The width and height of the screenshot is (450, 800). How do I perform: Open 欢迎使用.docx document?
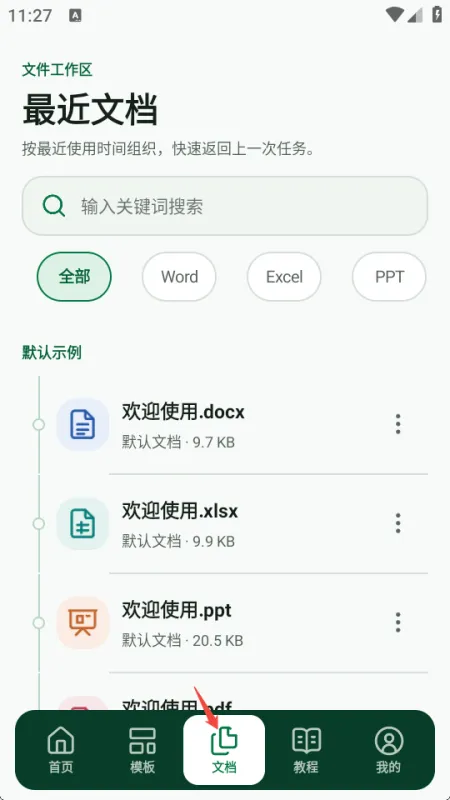point(224,424)
